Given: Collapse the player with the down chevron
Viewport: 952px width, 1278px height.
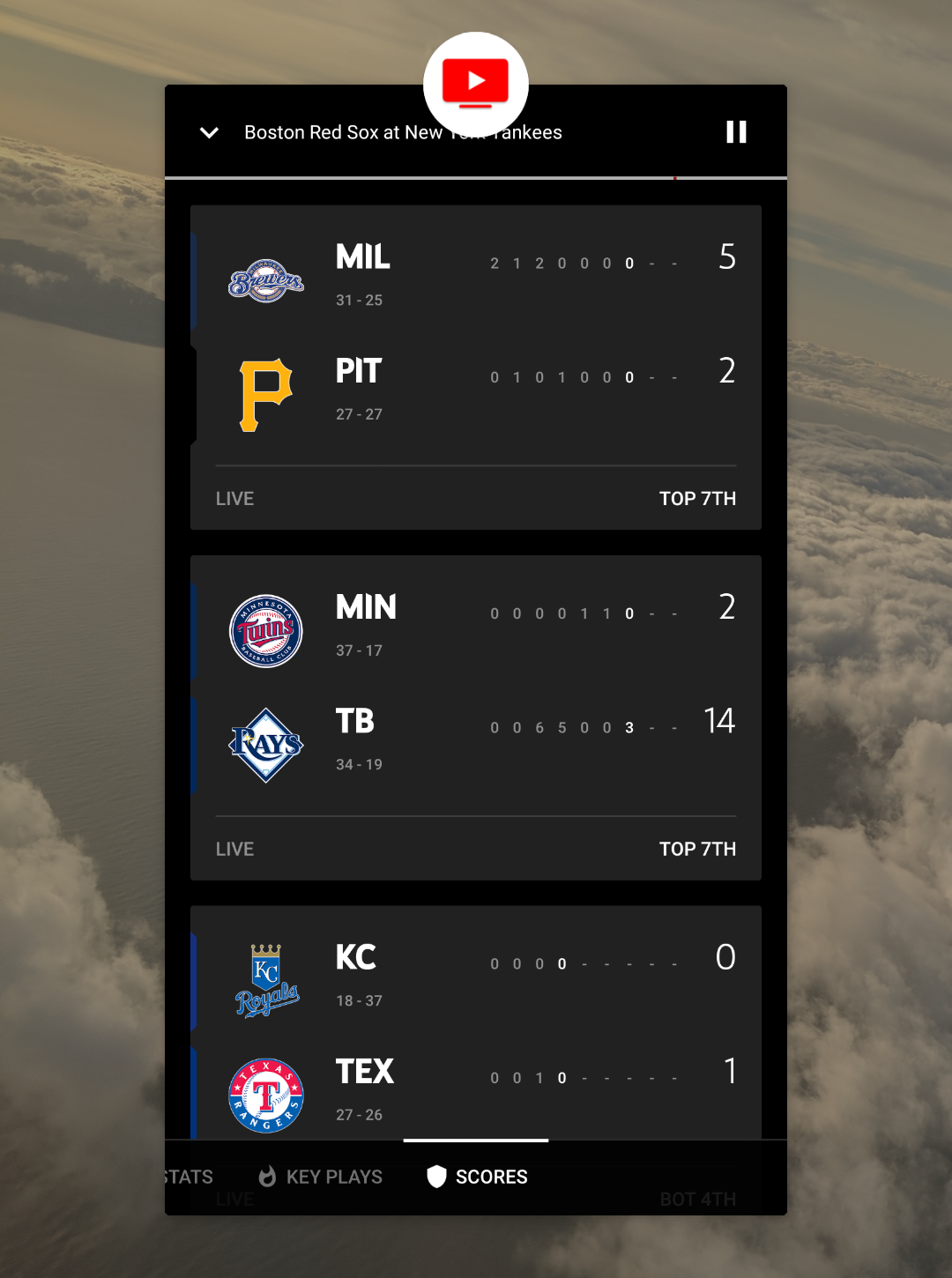Looking at the screenshot, I should (x=209, y=132).
